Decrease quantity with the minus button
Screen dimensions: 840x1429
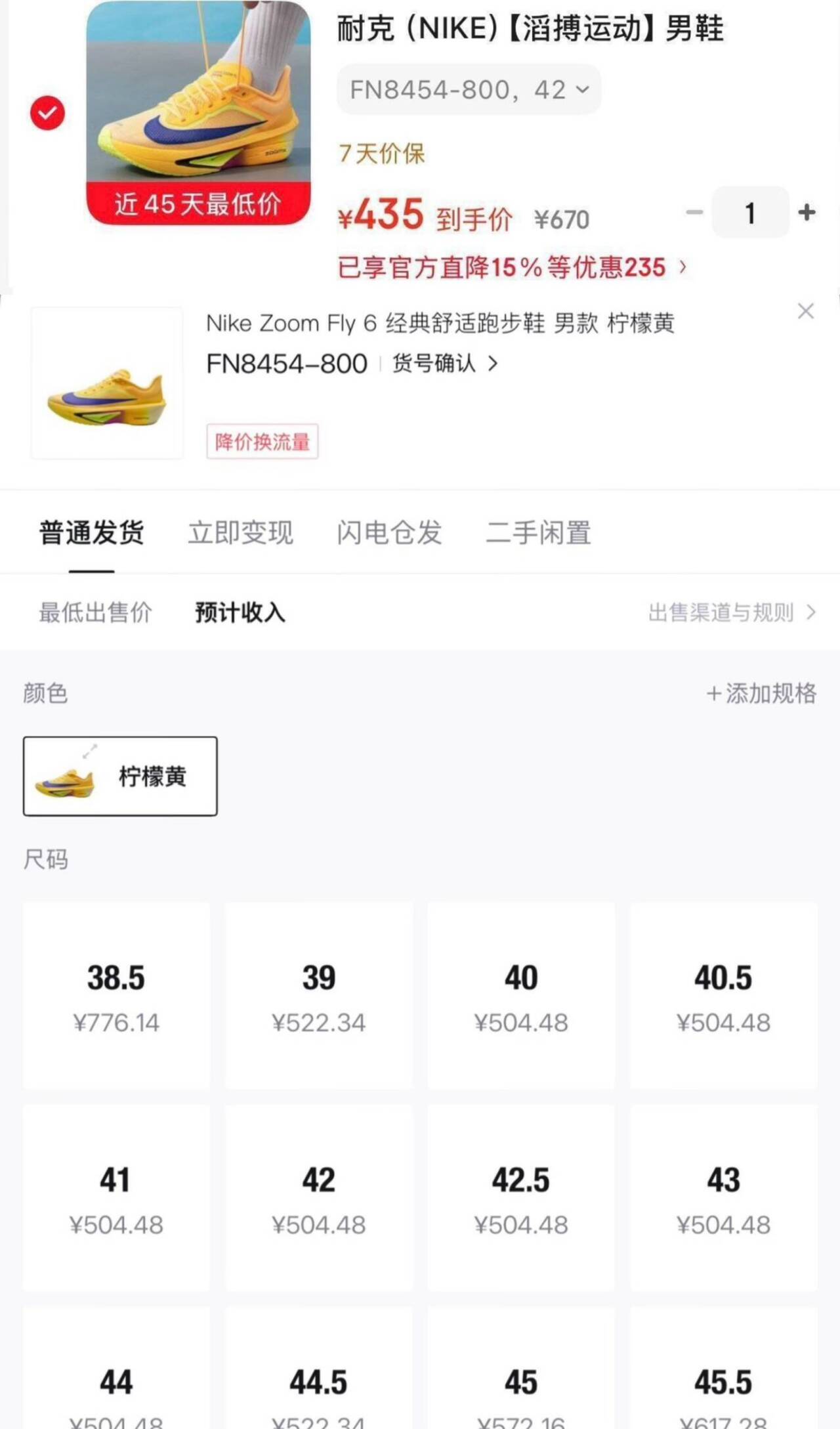coord(694,212)
